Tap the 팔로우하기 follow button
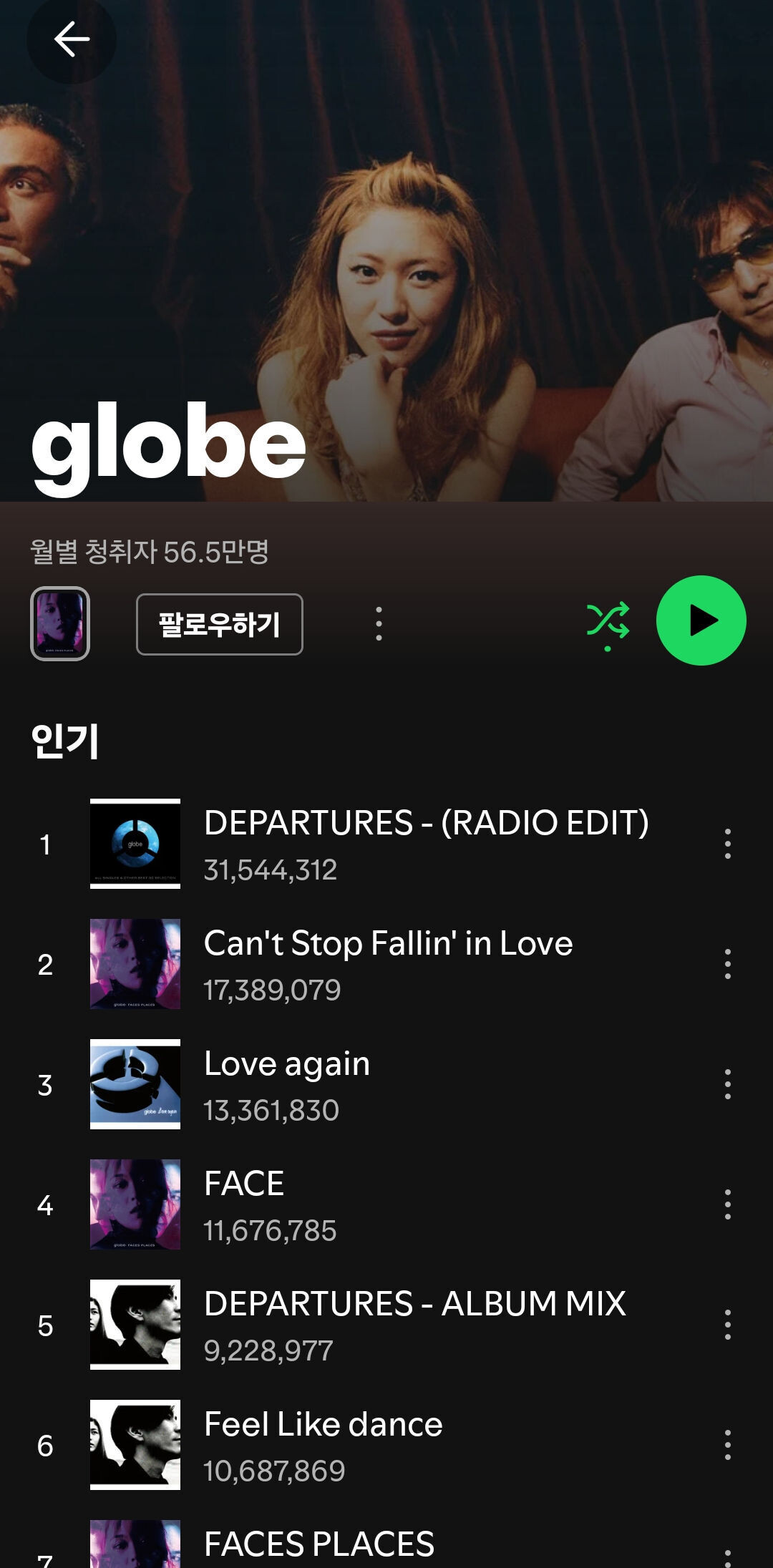 [219, 624]
